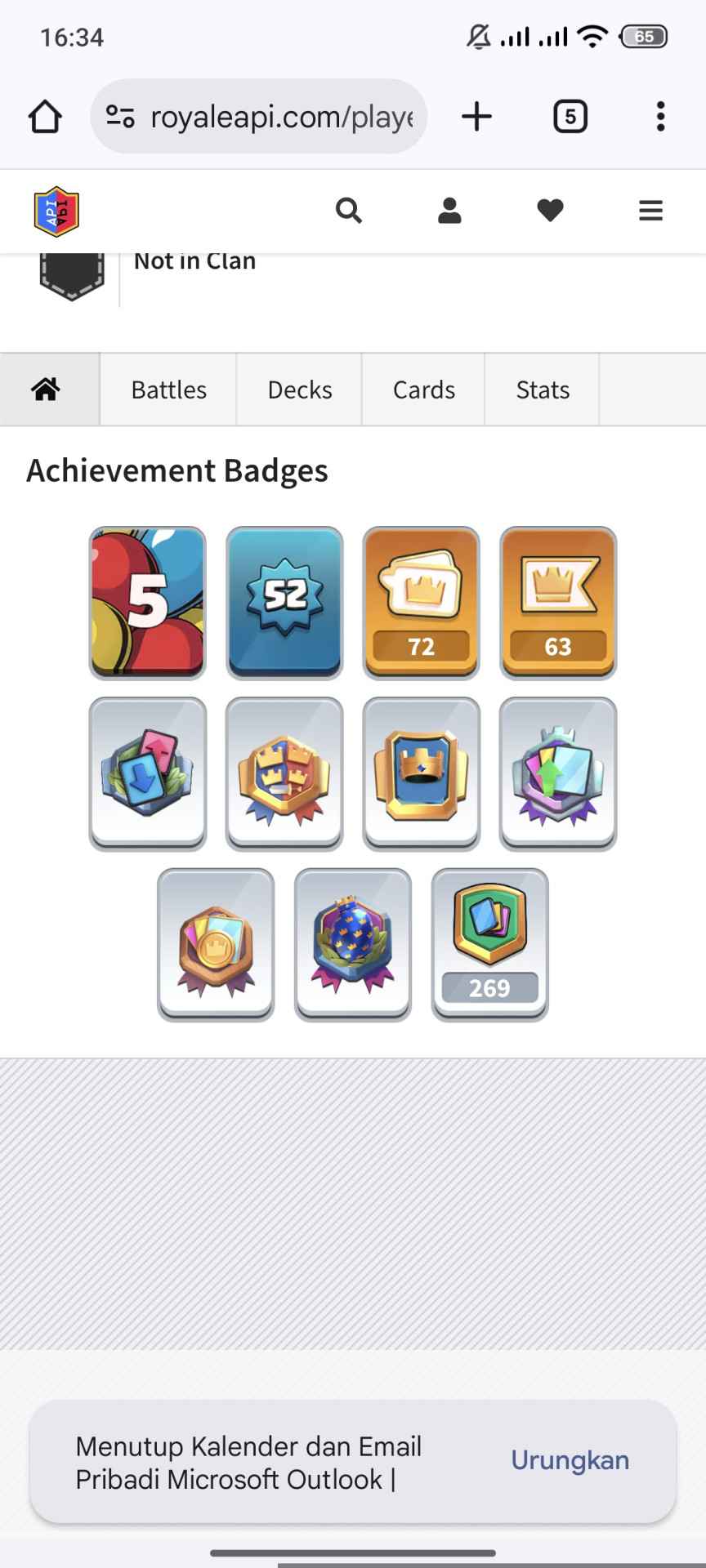Viewport: 706px width, 1568px height.
Task: Switch to the Stats tab
Action: tap(543, 390)
